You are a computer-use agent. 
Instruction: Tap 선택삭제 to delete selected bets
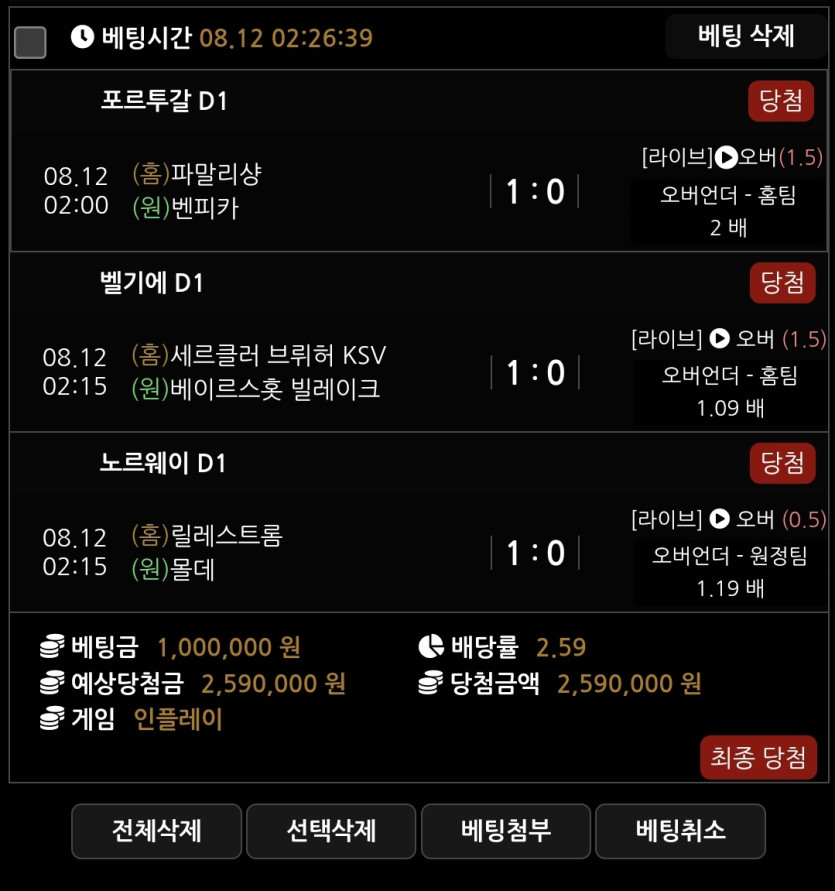331,831
